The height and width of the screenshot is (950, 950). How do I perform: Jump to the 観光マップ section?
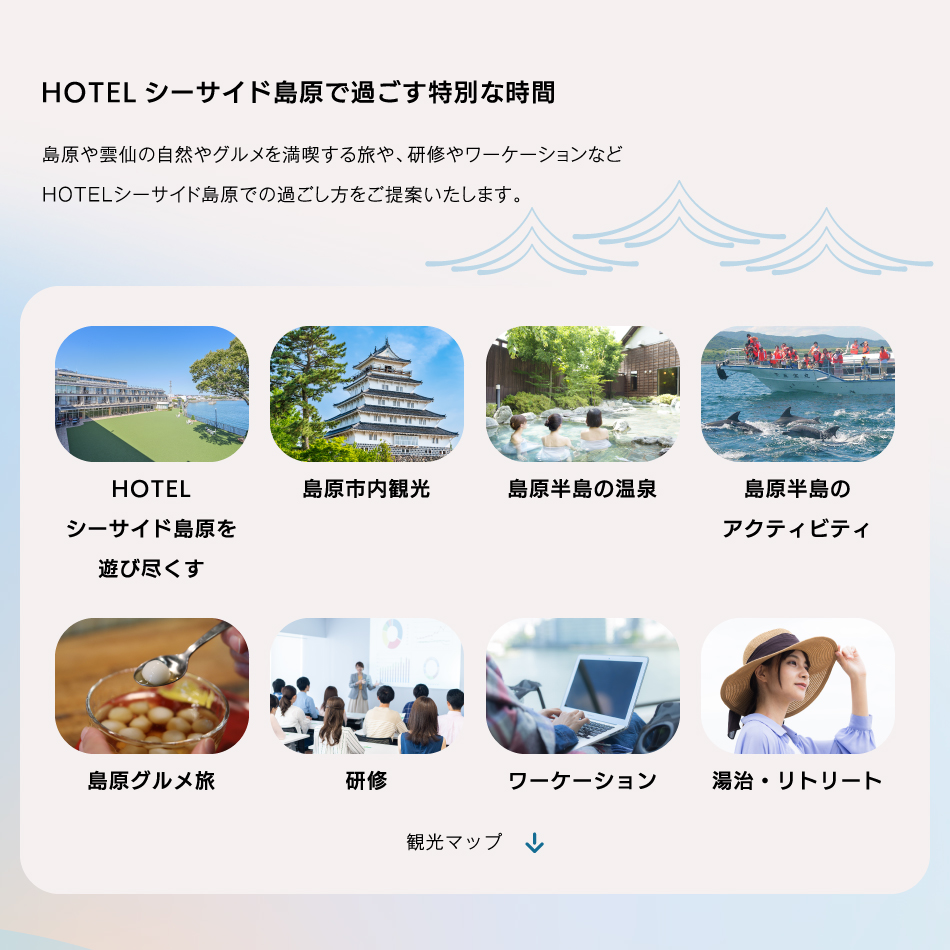pyautogui.click(x=475, y=842)
